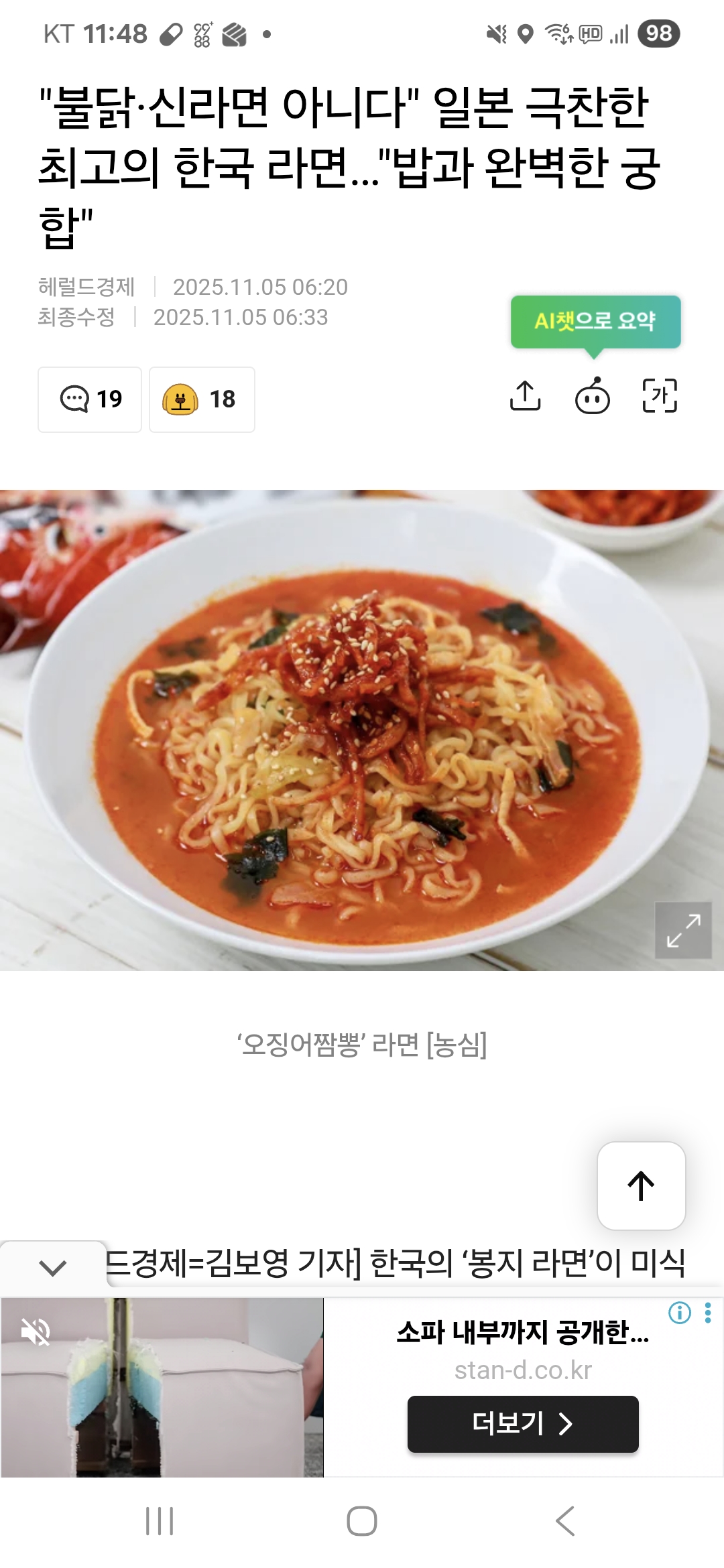Collapse the bottom ad banner

(53, 1267)
